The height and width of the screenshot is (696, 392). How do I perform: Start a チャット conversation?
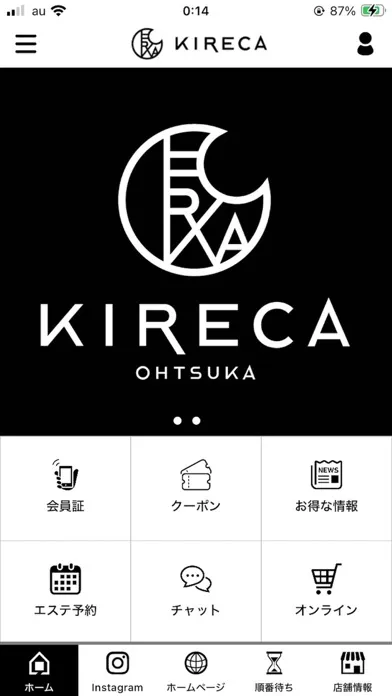tap(196, 591)
